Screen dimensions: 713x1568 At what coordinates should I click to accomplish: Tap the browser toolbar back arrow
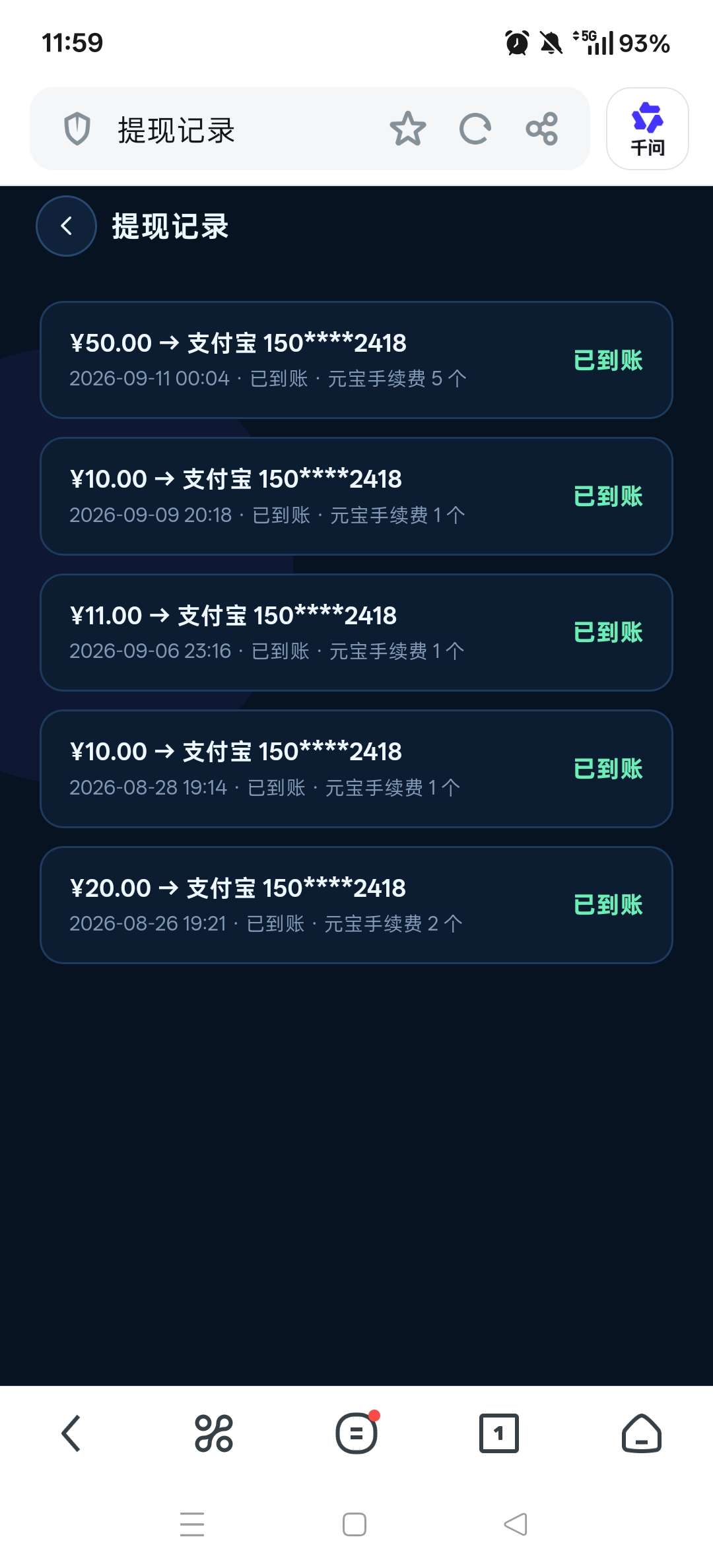pos(71,1433)
